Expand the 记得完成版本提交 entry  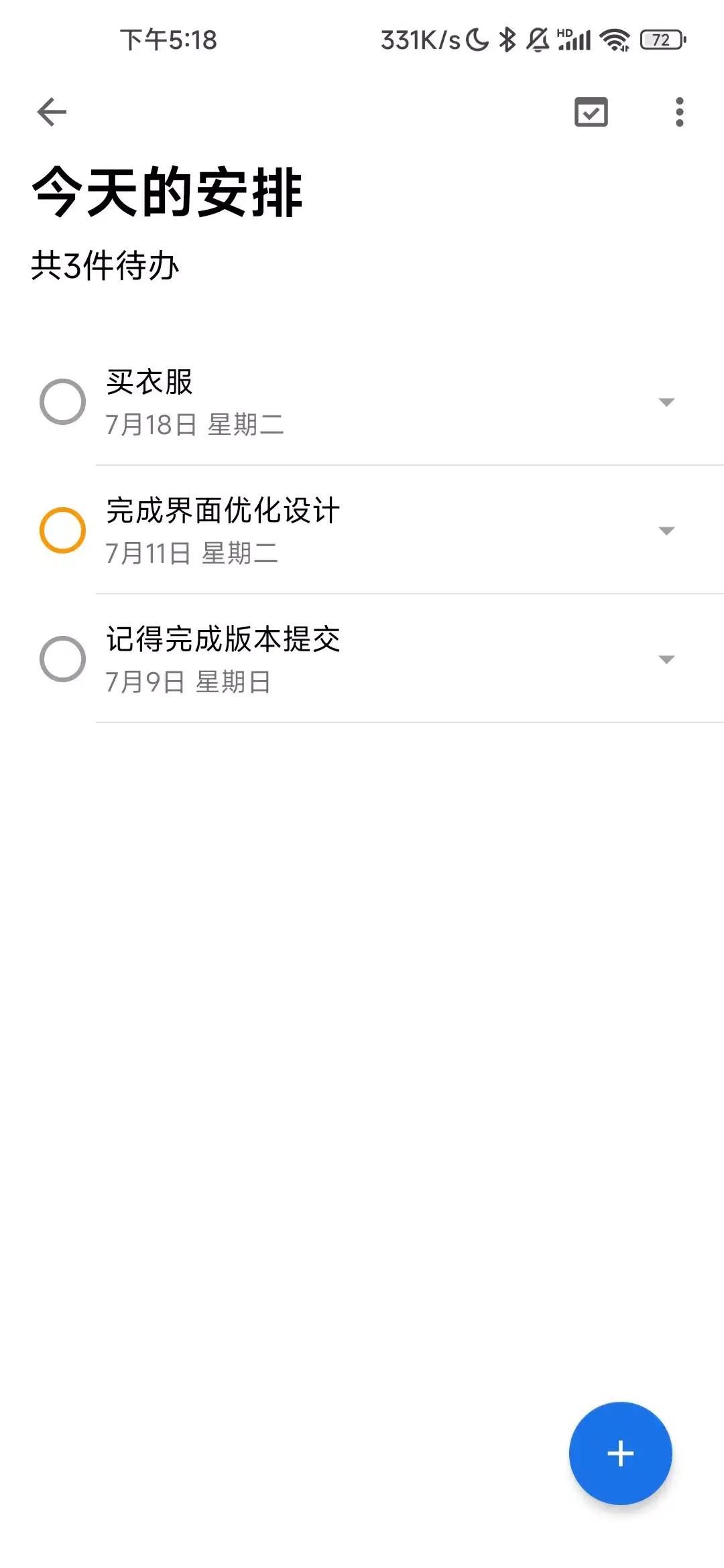[666, 659]
